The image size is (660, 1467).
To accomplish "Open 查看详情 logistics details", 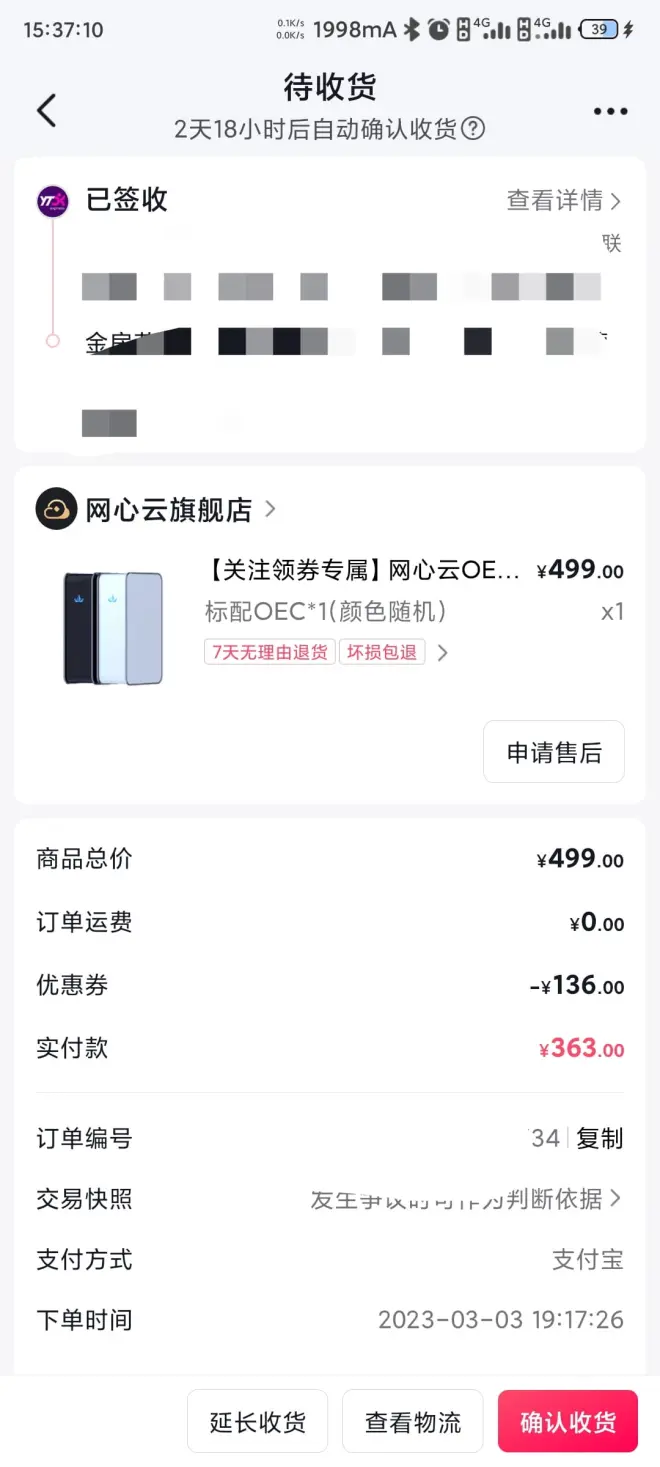I will (x=563, y=201).
